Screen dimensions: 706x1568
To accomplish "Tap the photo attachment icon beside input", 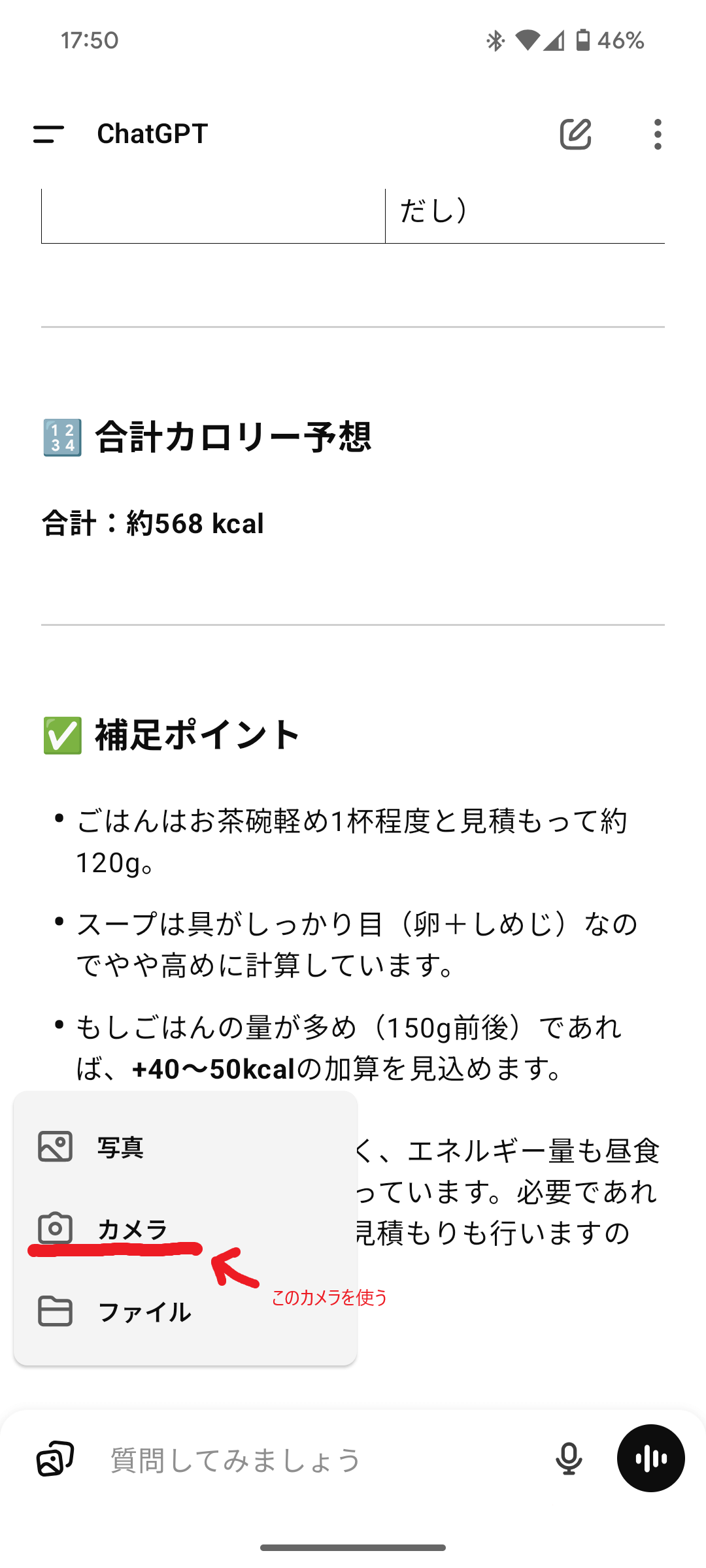I will tap(55, 1458).
